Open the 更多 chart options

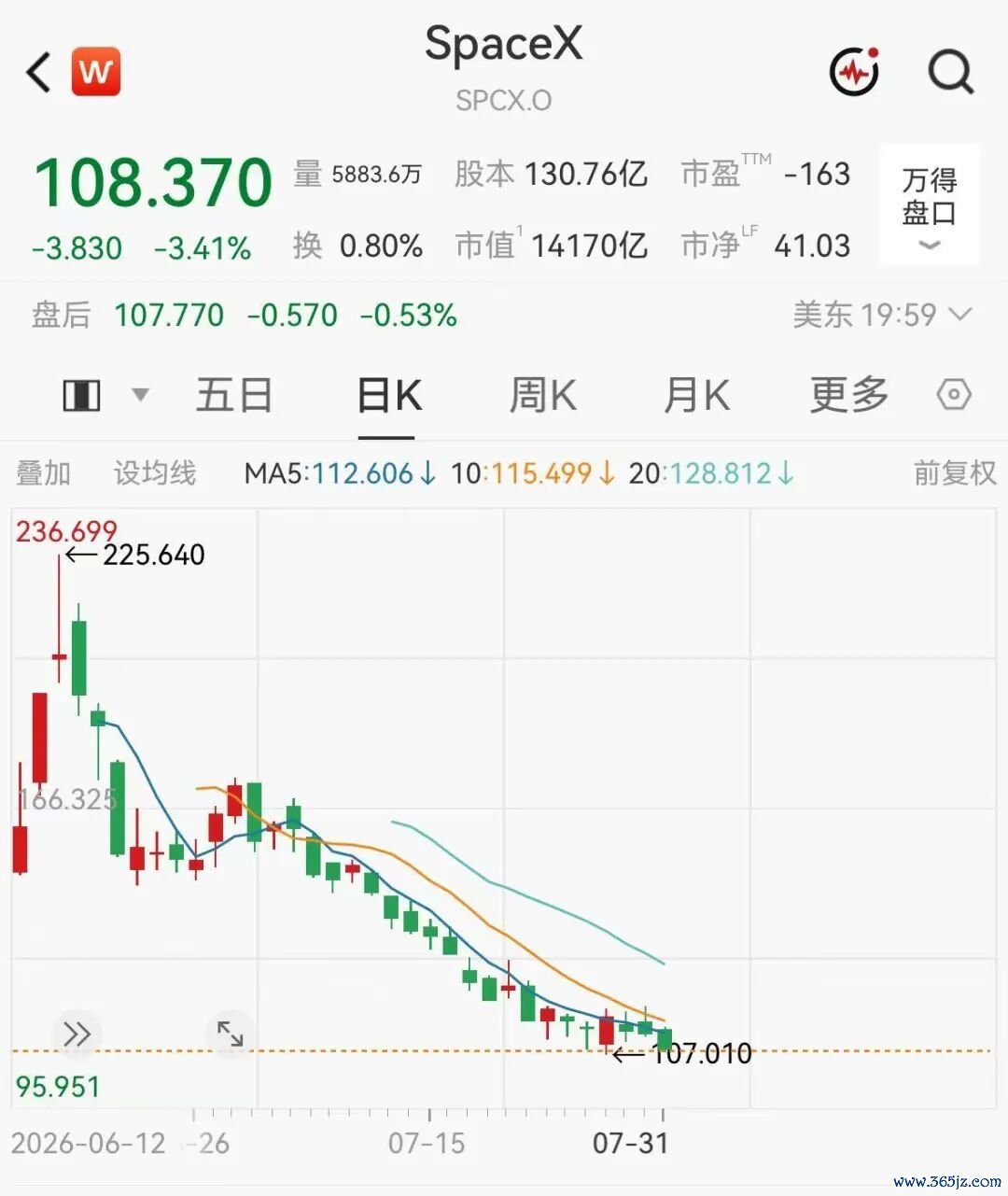[x=848, y=395]
